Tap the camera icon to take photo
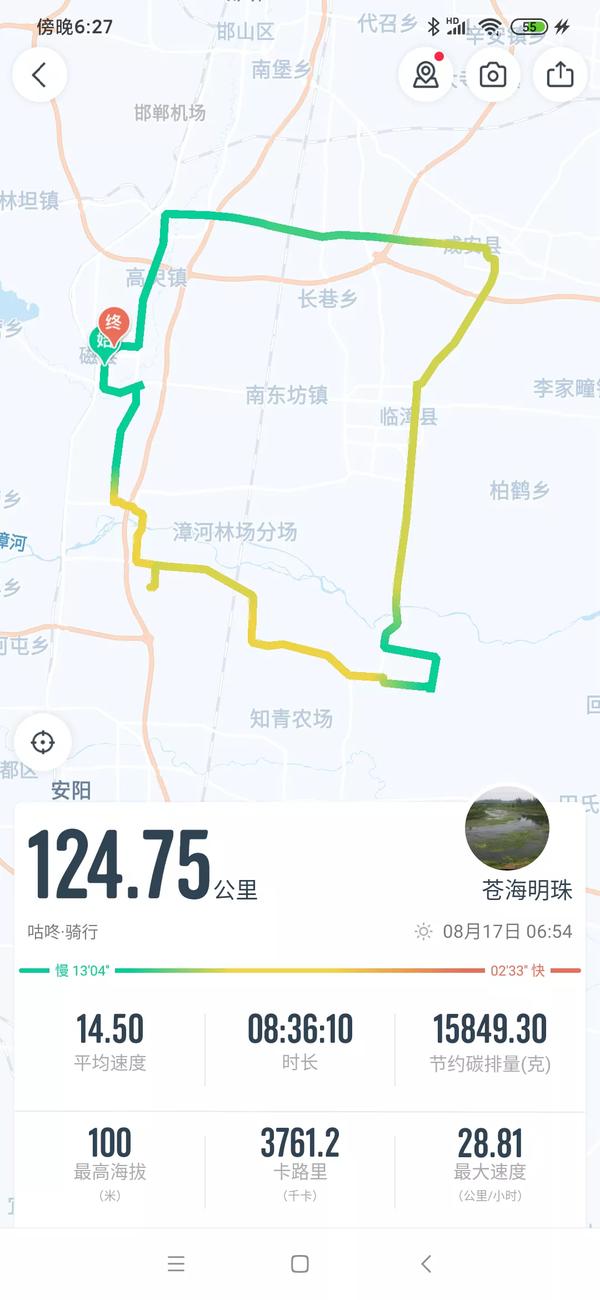This screenshot has width=600, height=1300. (493, 75)
